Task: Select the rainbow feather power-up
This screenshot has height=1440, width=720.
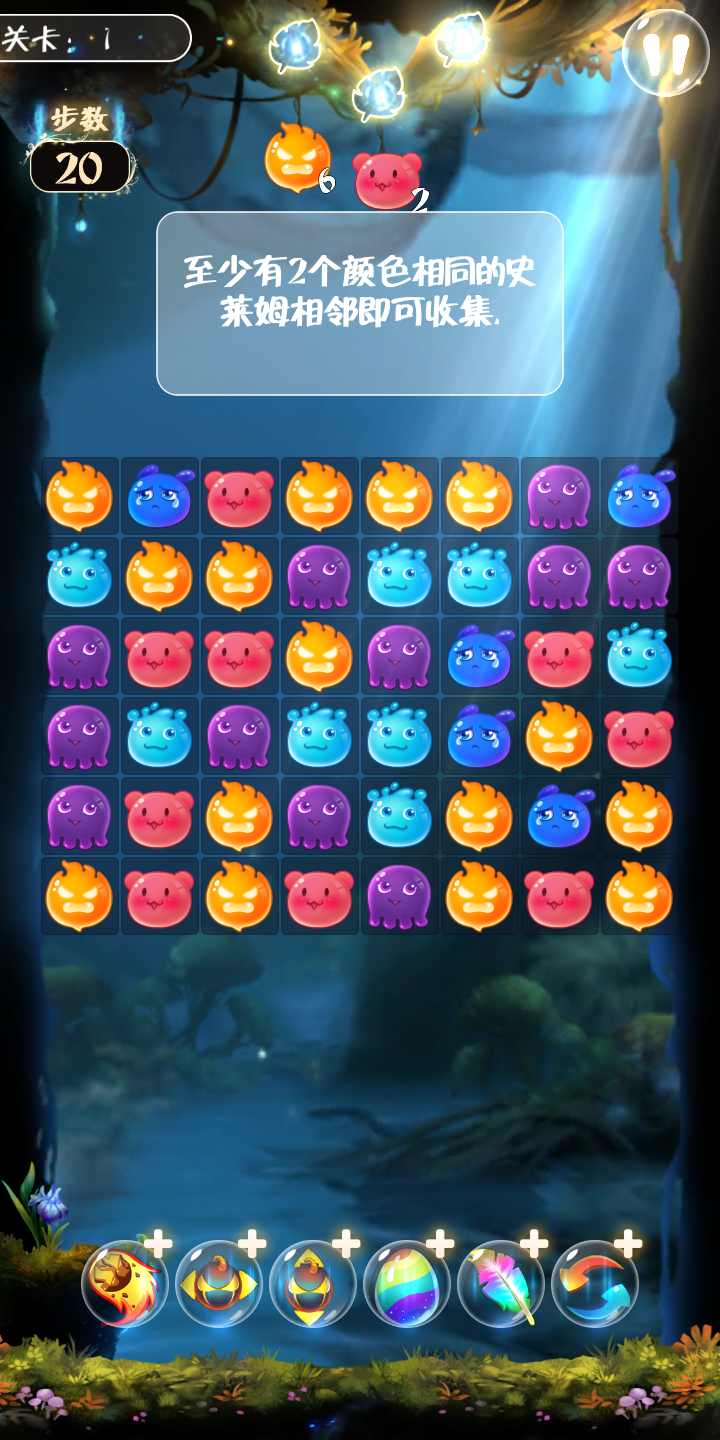Action: click(x=500, y=1283)
